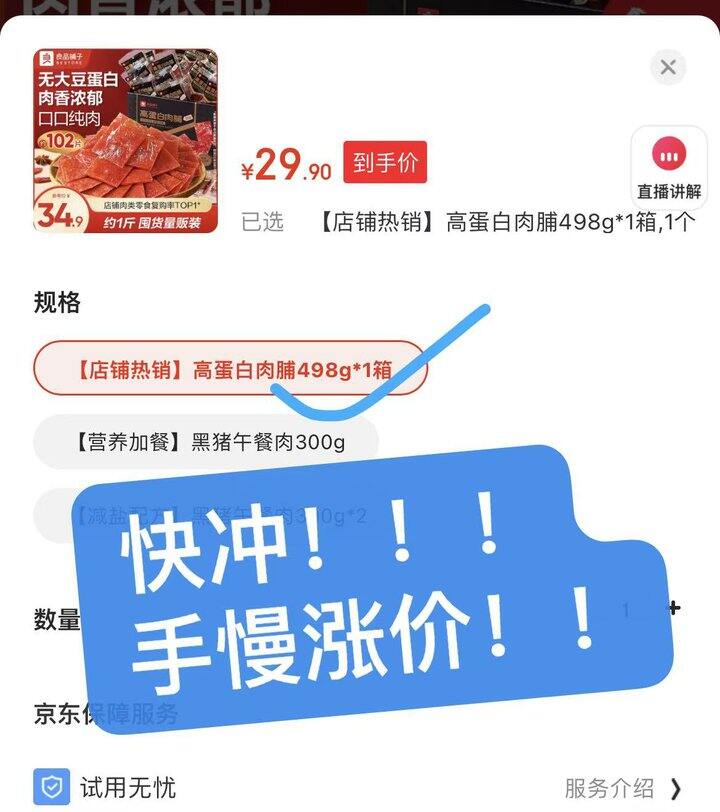Image resolution: width=720 pixels, height=812 pixels.
Task: Close the specification selection sheet
Action: pos(668,67)
